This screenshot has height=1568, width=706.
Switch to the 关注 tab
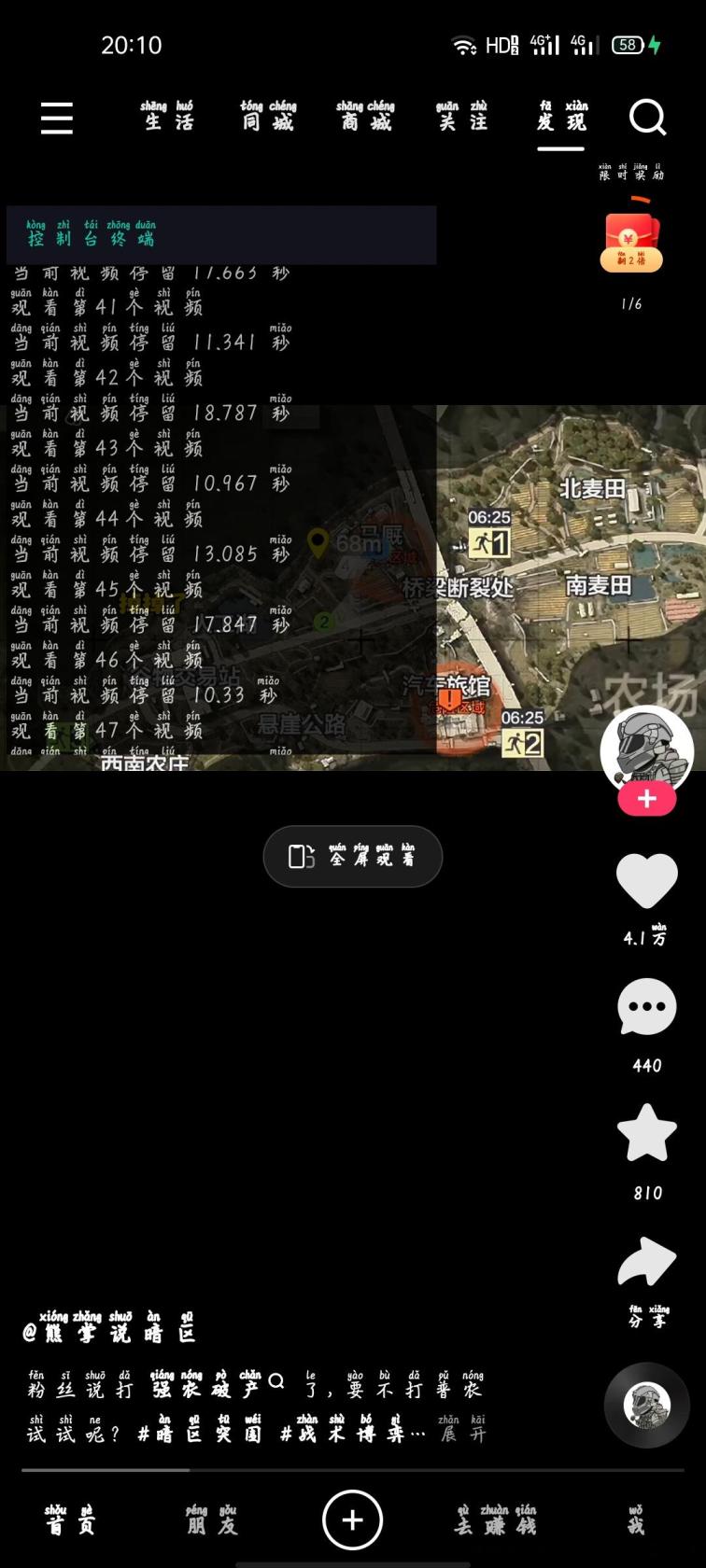[462, 118]
